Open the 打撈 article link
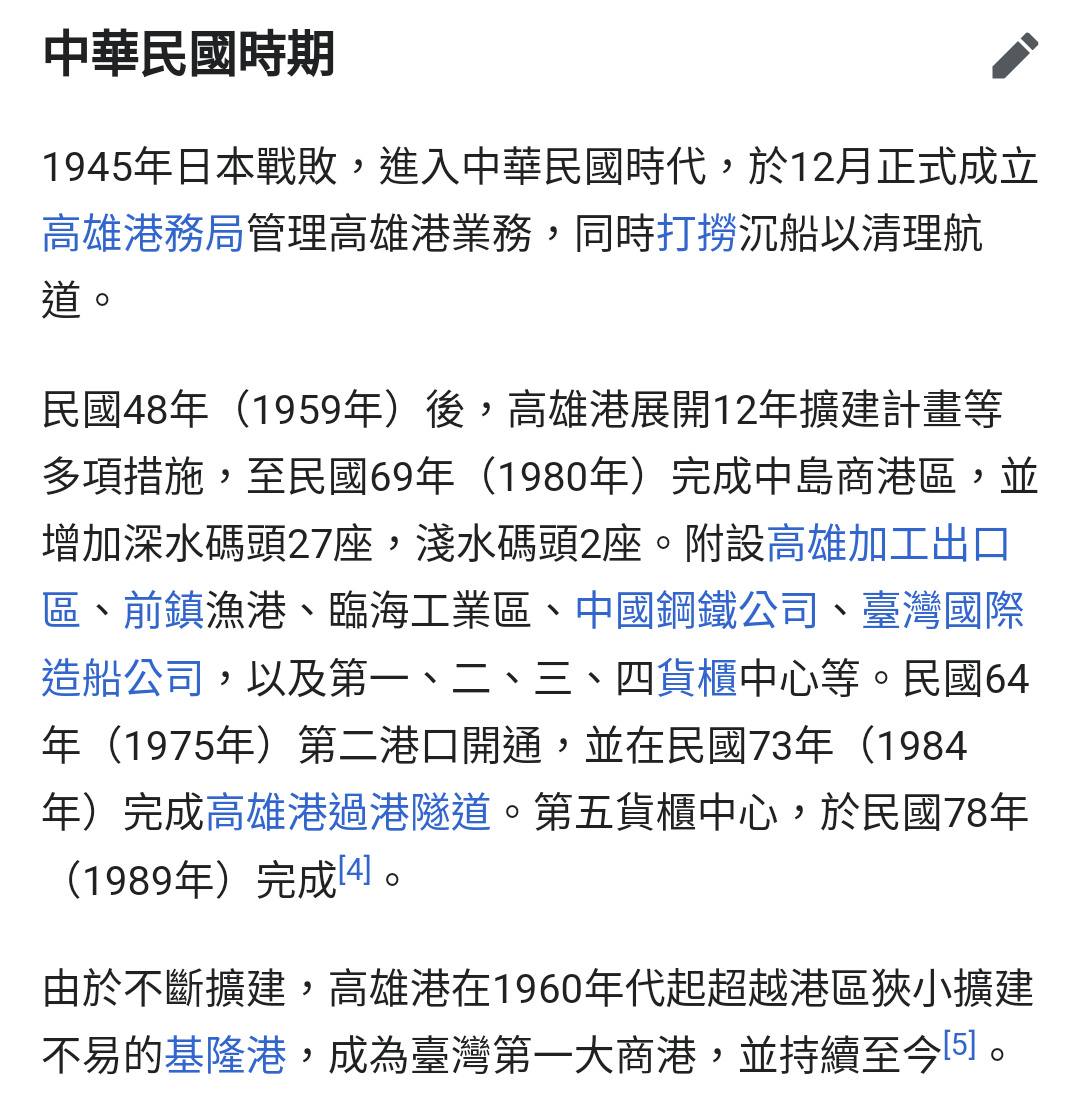 pos(697,233)
